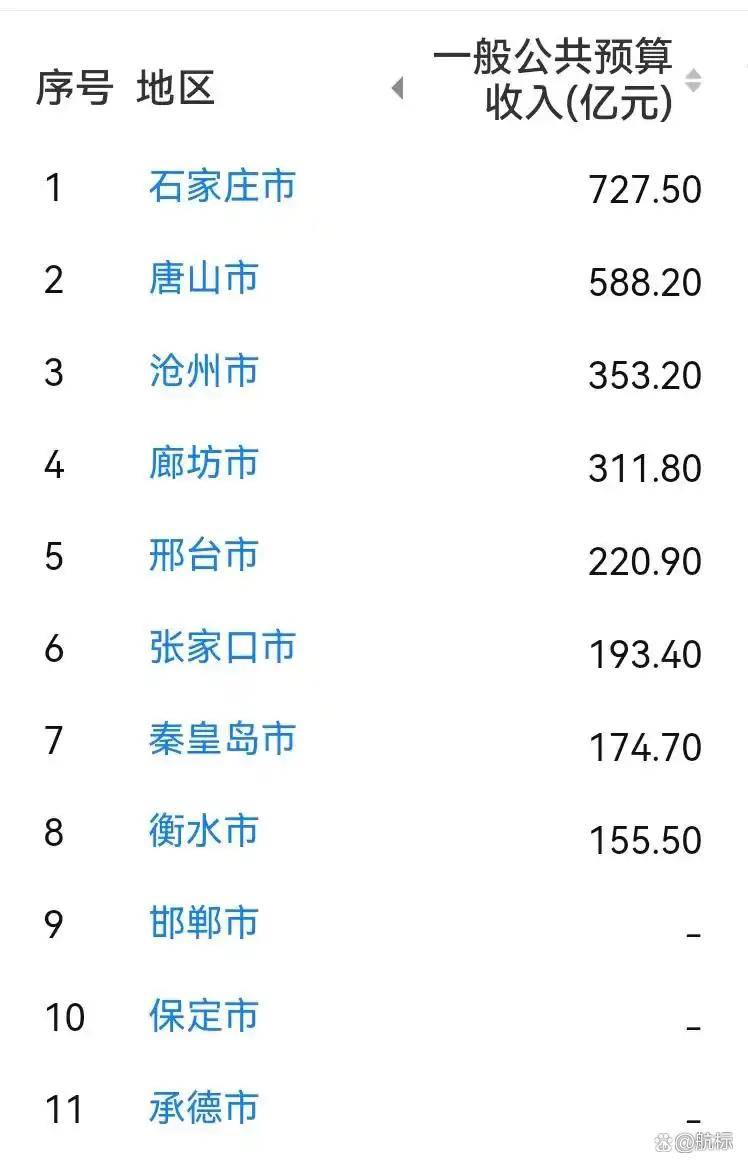This screenshot has height=1168, width=748.
Task: Open 石家庄市 details
Action: [x=222, y=187]
